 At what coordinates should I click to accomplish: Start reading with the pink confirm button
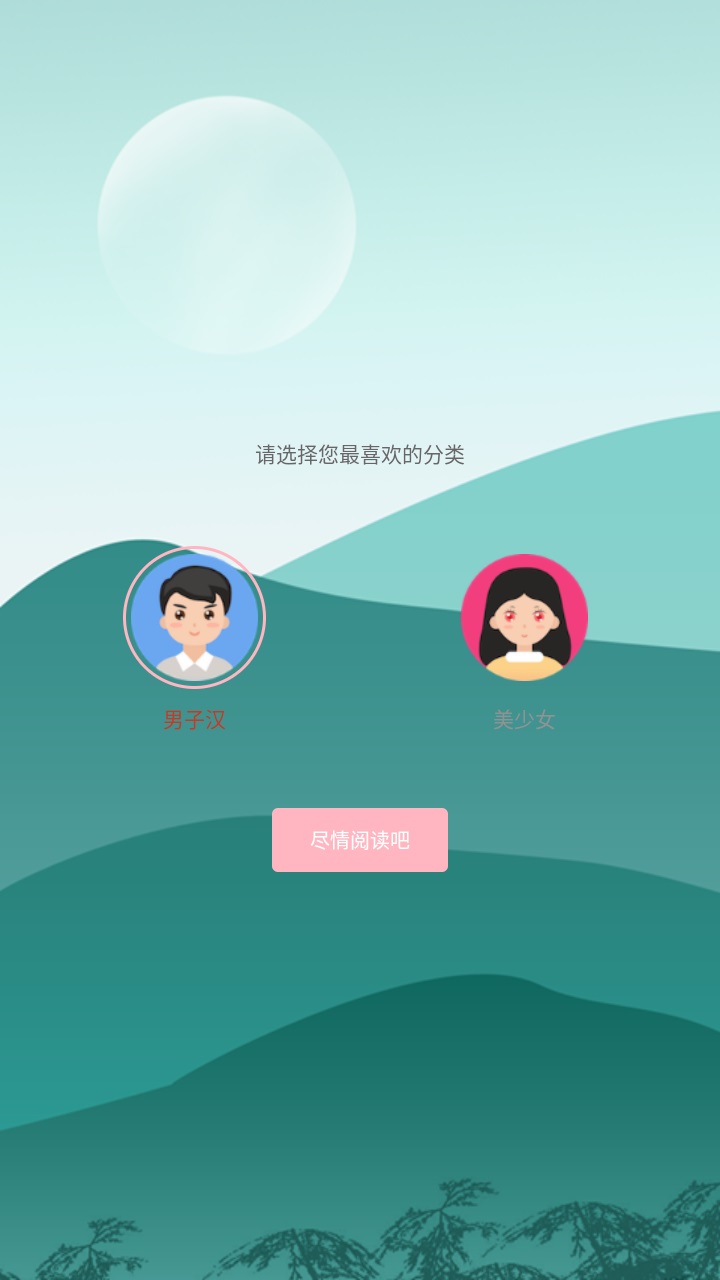coord(358,840)
